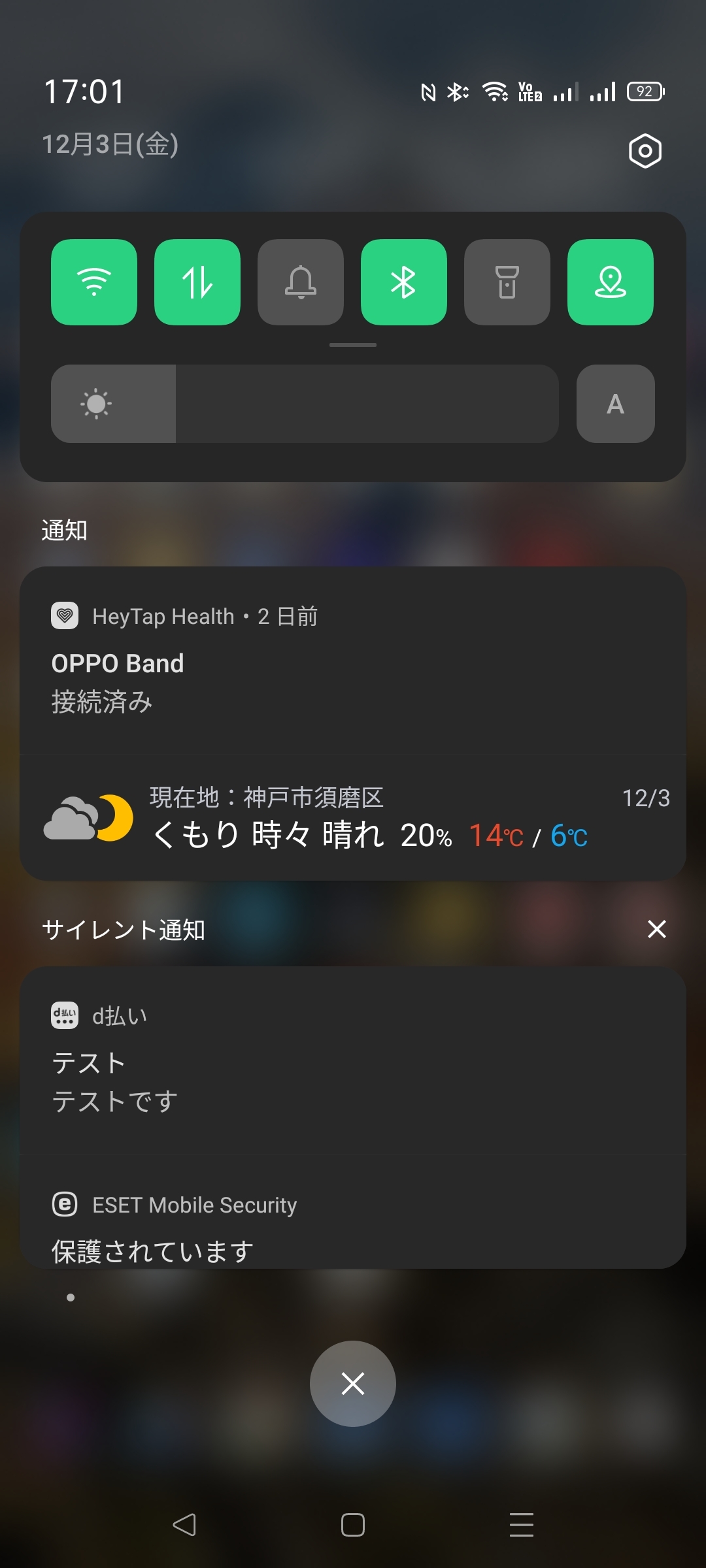706x1568 pixels.
Task: Open settings from the gear icon
Action: point(645,151)
